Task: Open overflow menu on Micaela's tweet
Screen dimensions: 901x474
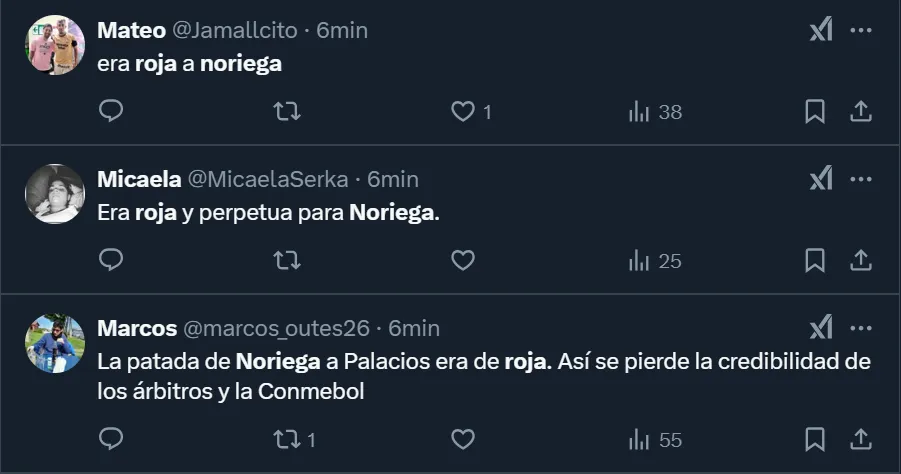Action: click(x=860, y=179)
